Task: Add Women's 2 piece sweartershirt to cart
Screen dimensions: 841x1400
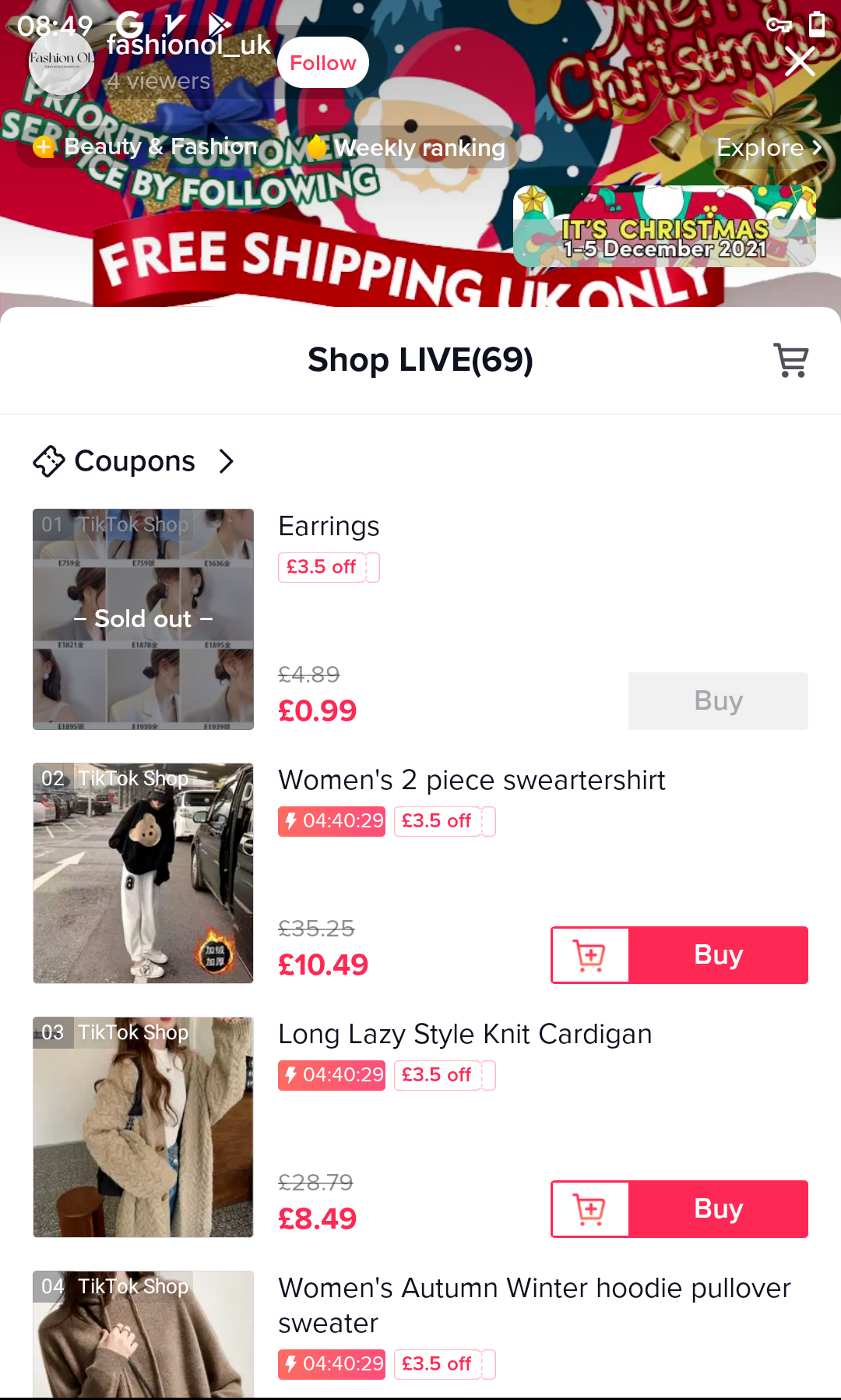Action: coord(589,955)
